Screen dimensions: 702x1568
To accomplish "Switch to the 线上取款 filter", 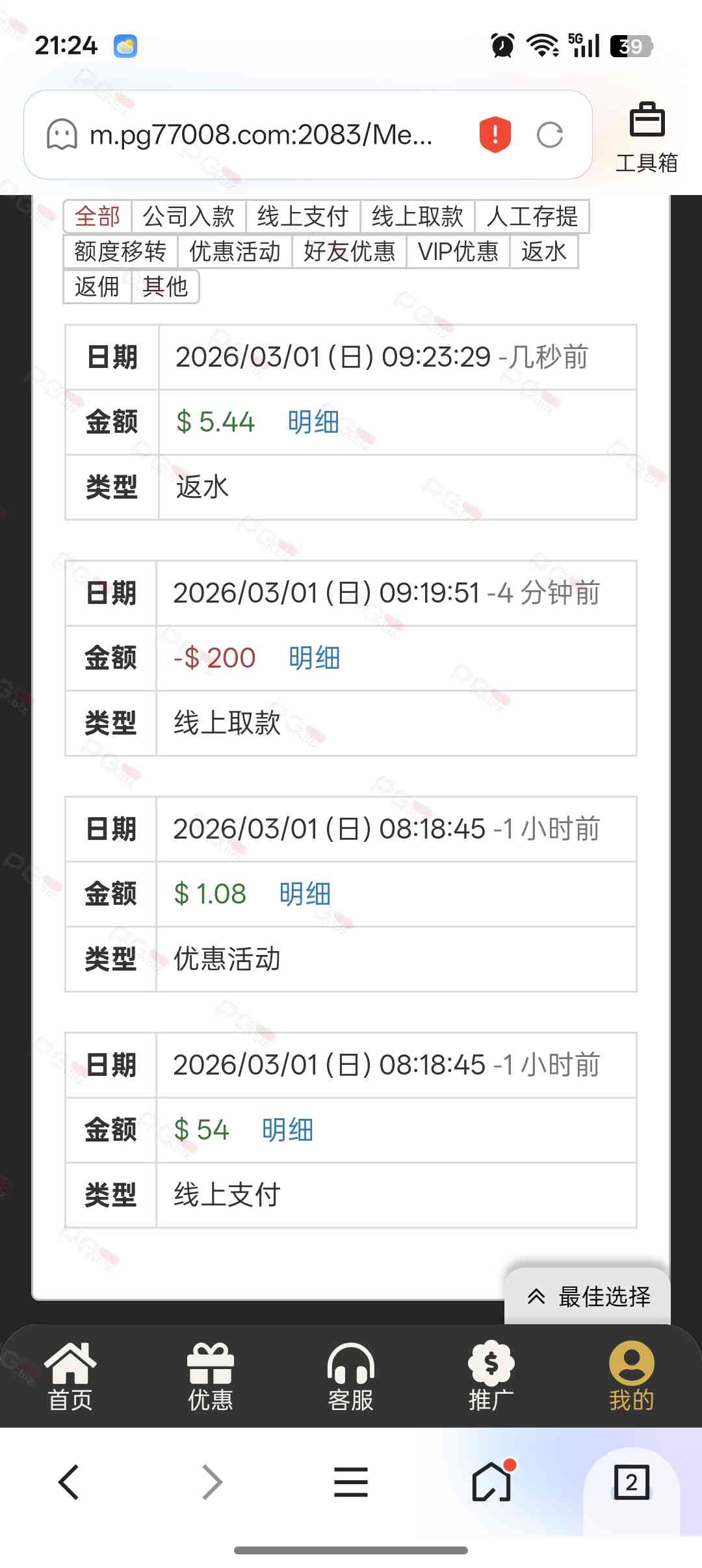I will coord(417,216).
